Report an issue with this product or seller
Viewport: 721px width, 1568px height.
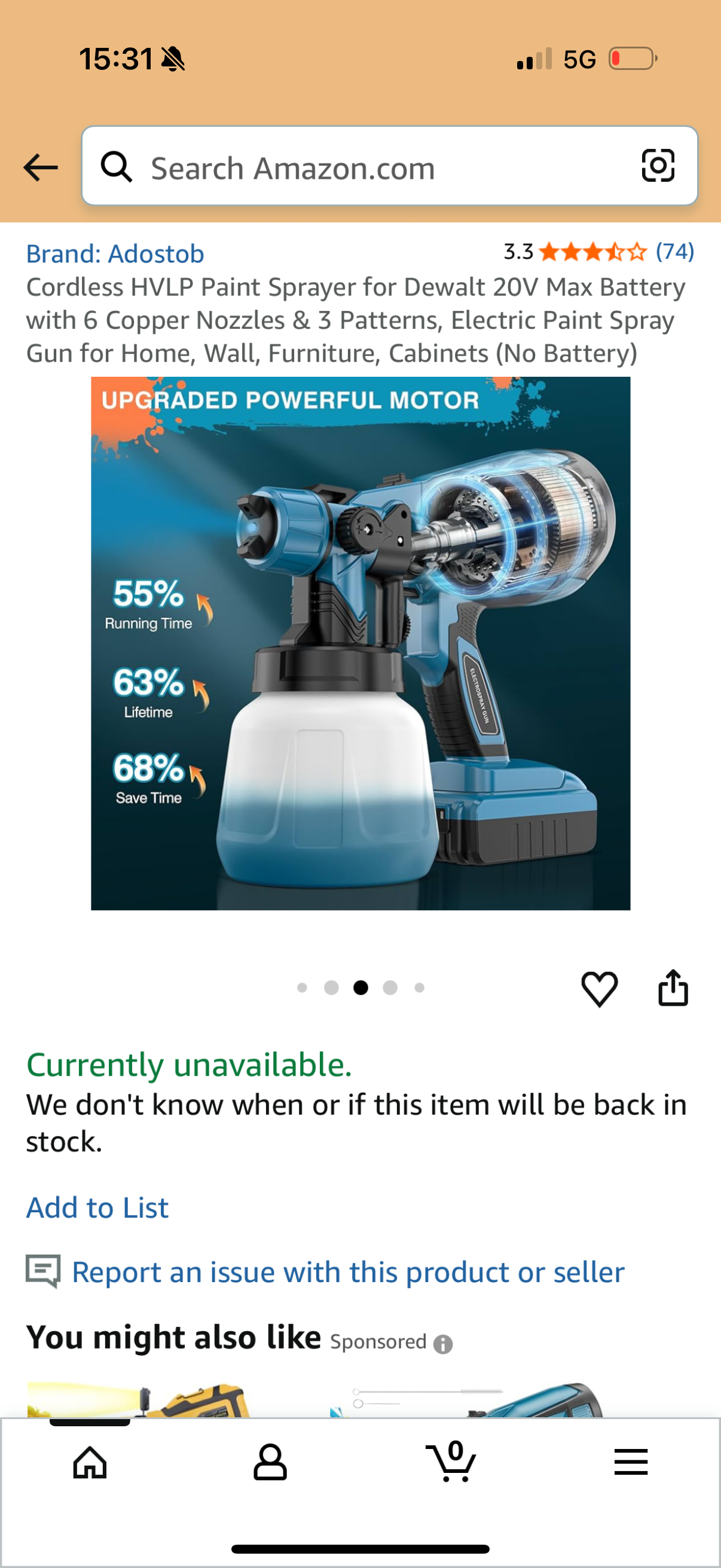point(348,1272)
